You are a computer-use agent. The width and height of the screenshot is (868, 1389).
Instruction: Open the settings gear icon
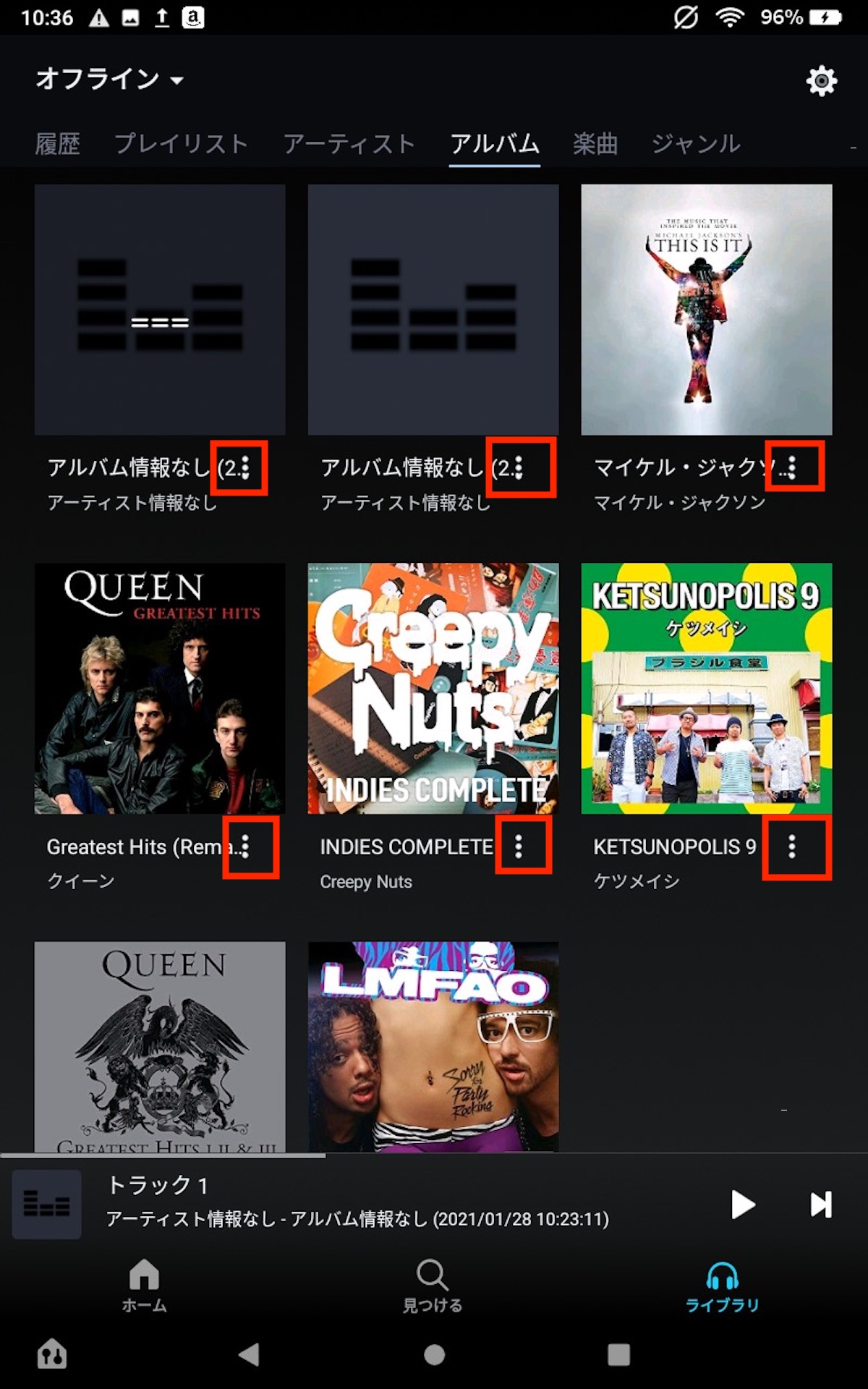(x=821, y=80)
